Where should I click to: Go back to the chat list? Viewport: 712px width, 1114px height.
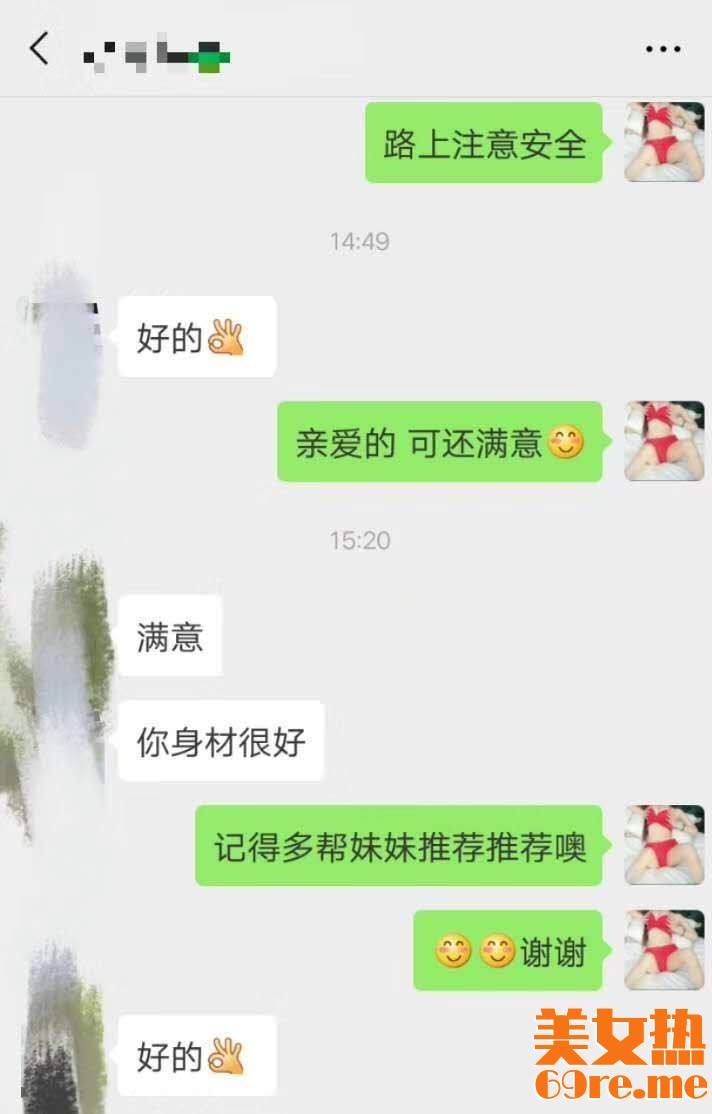click(x=39, y=48)
